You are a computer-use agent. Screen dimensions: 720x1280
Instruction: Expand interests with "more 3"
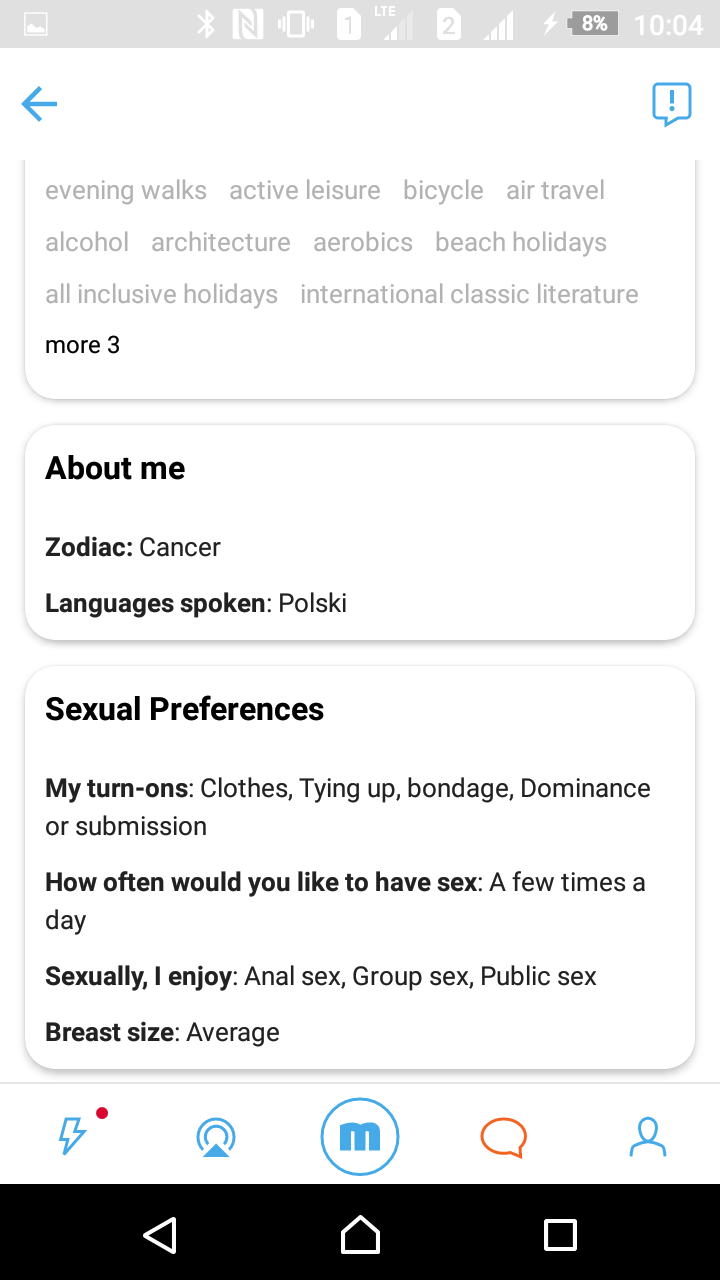click(x=82, y=345)
